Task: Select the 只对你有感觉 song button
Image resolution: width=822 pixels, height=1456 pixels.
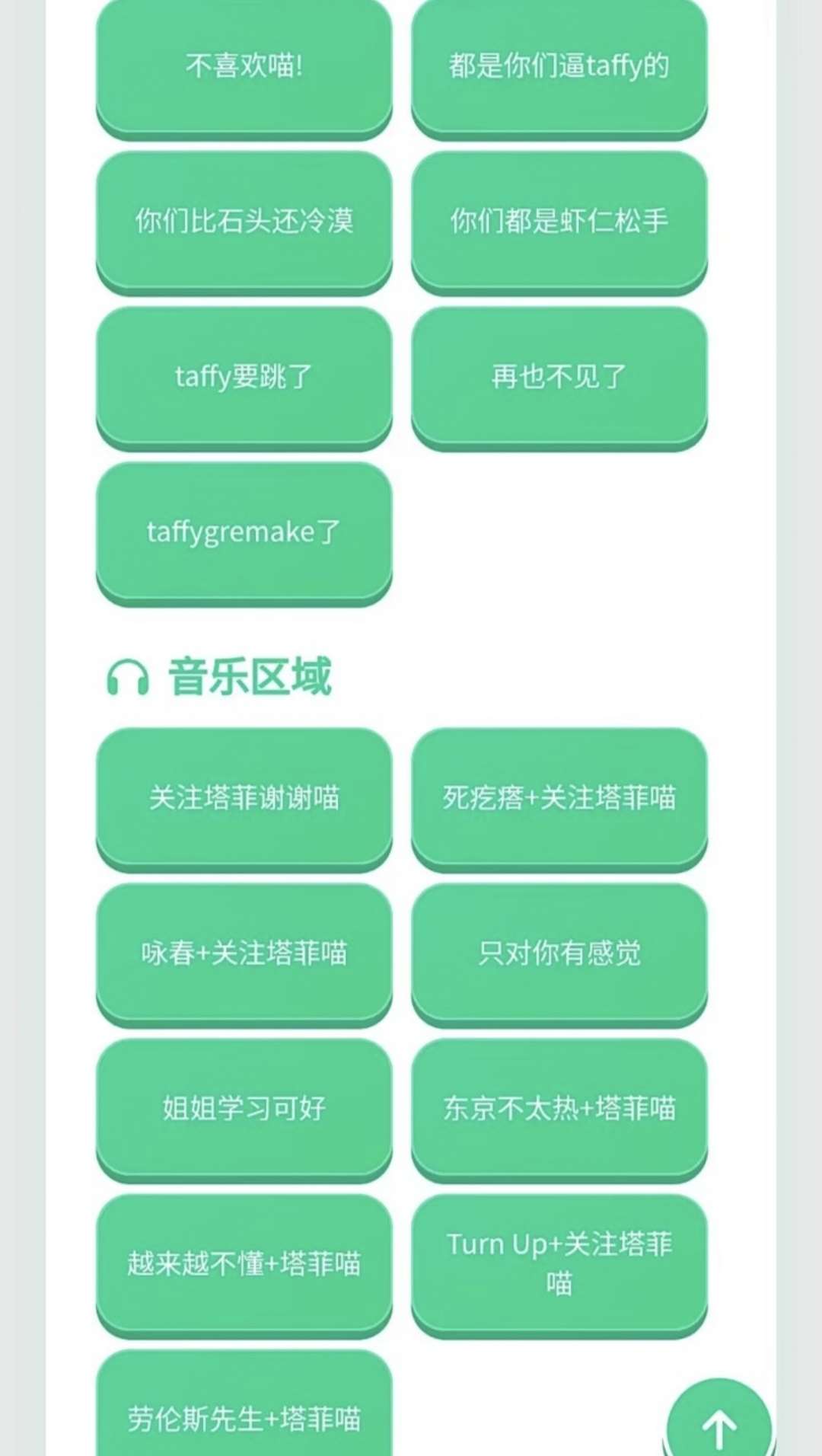Action: 559,953
